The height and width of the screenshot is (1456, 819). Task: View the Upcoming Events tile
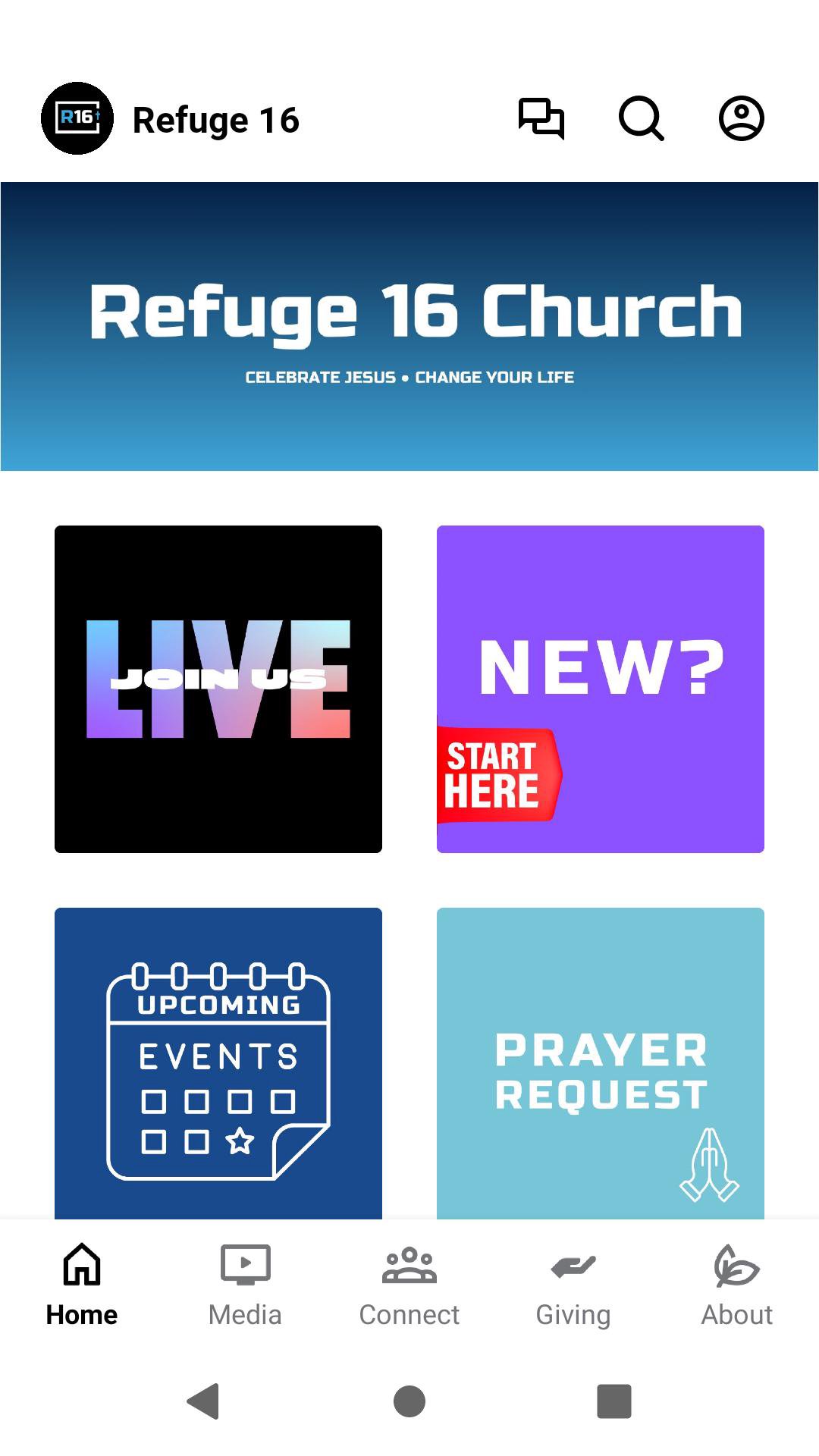[218, 1062]
